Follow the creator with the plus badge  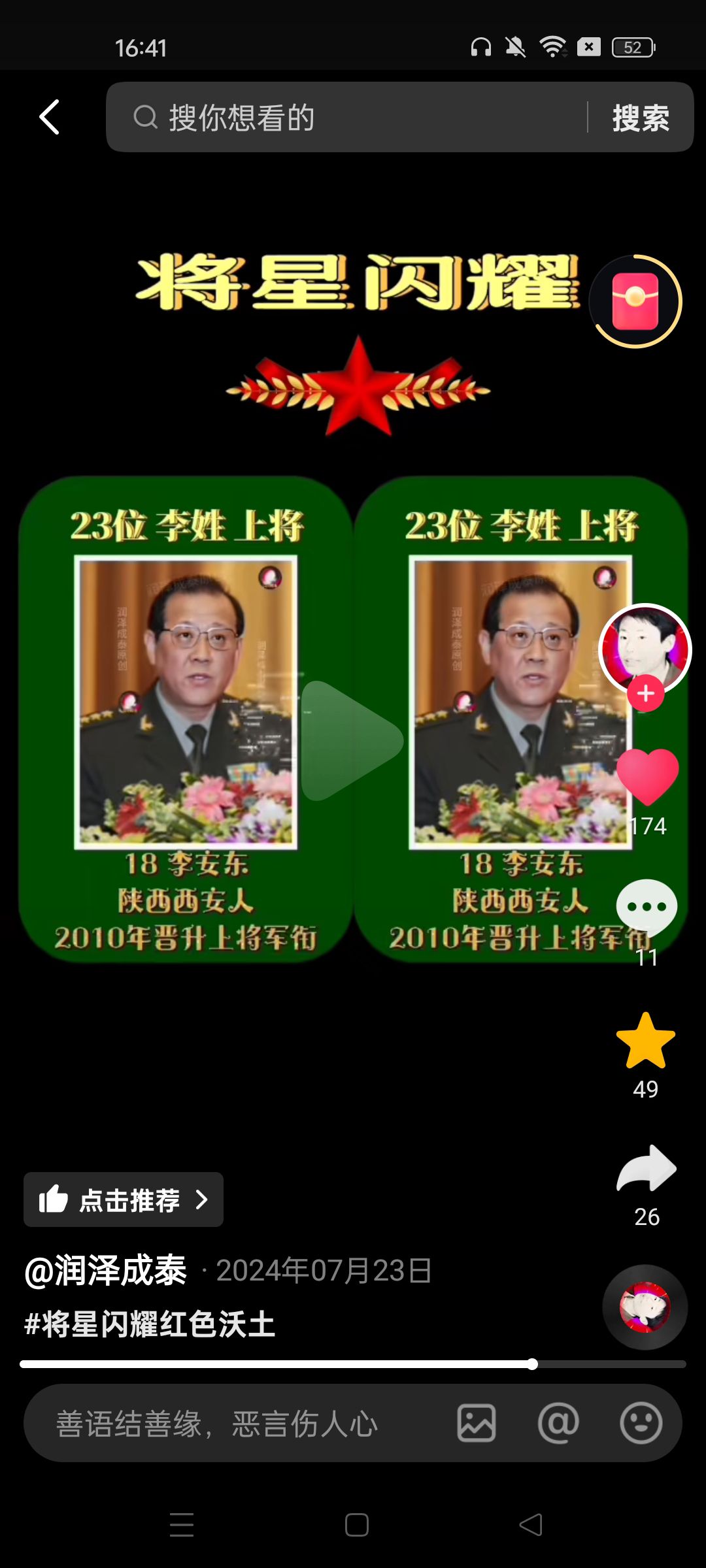[x=645, y=694]
